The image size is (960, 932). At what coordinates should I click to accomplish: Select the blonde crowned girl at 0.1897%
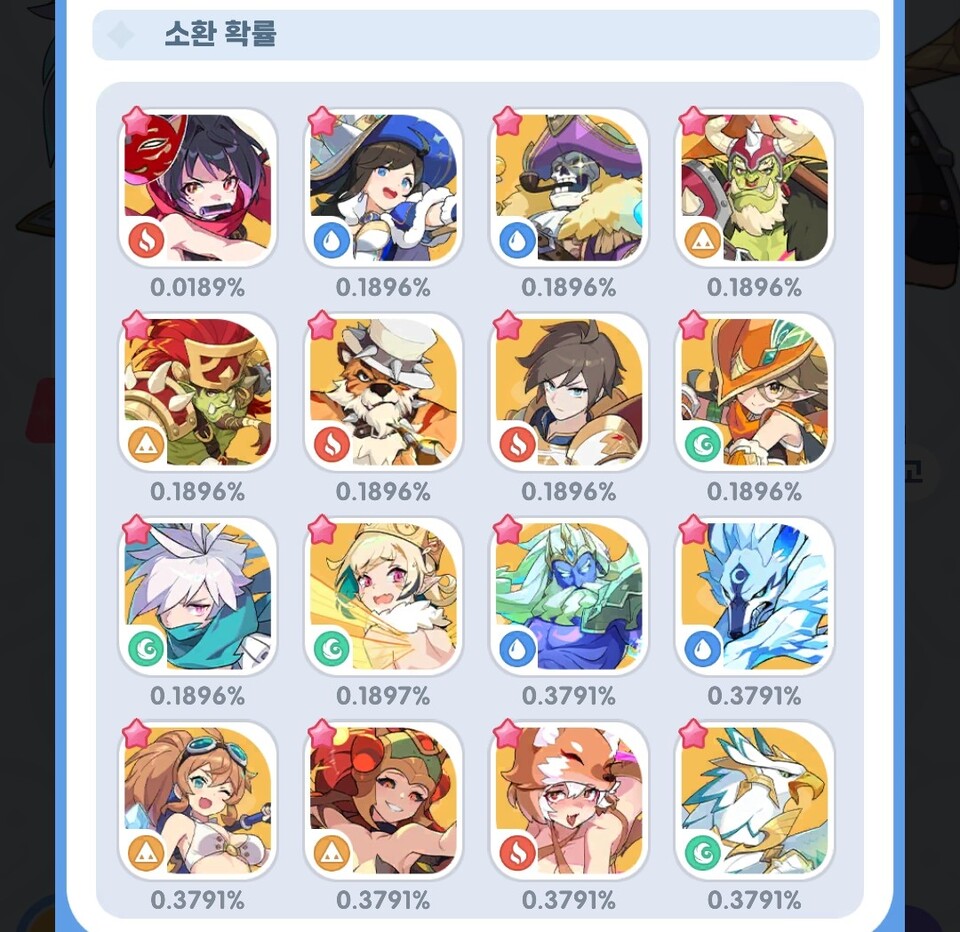click(383, 595)
